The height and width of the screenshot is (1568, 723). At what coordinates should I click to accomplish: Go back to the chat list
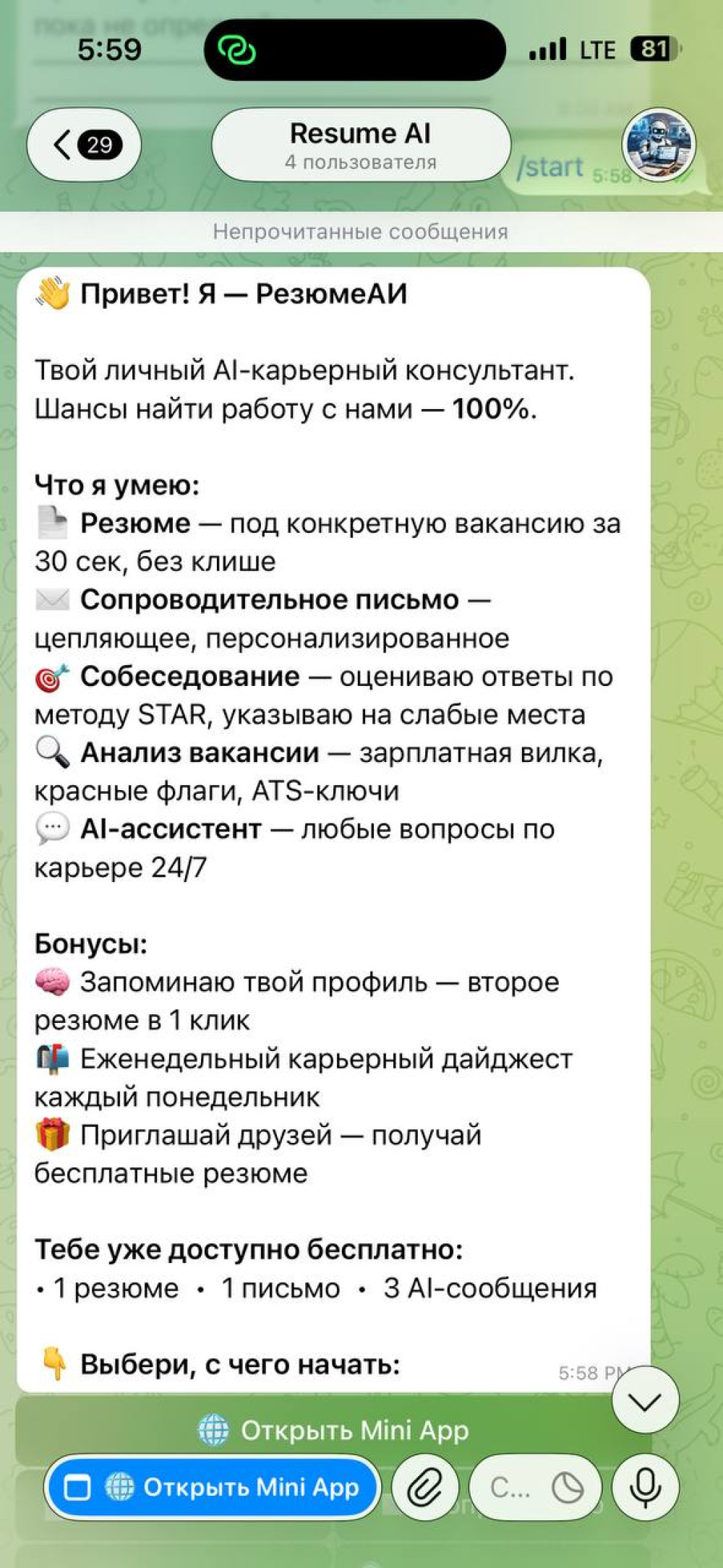coord(84,145)
